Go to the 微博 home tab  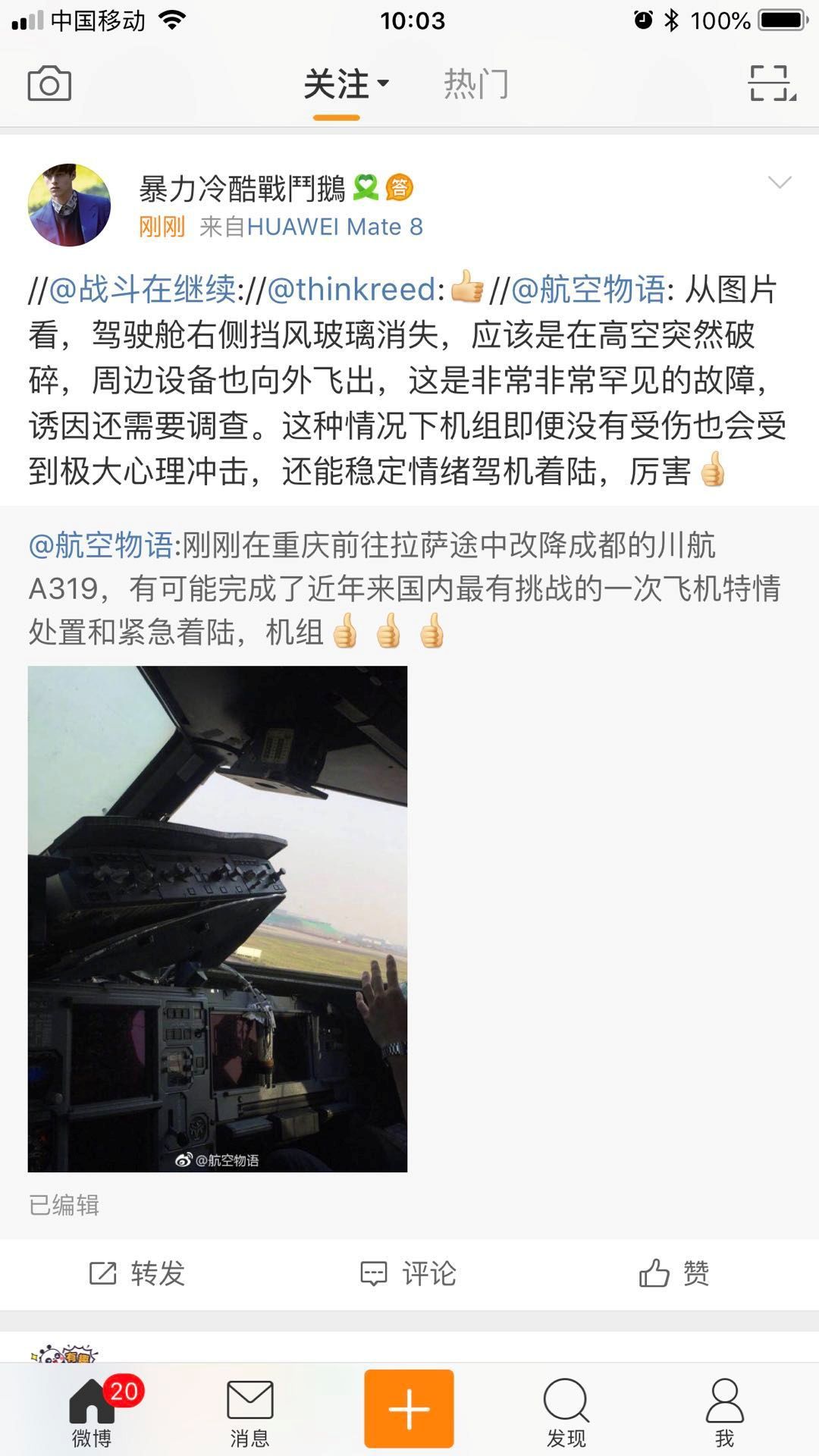[x=92, y=1412]
